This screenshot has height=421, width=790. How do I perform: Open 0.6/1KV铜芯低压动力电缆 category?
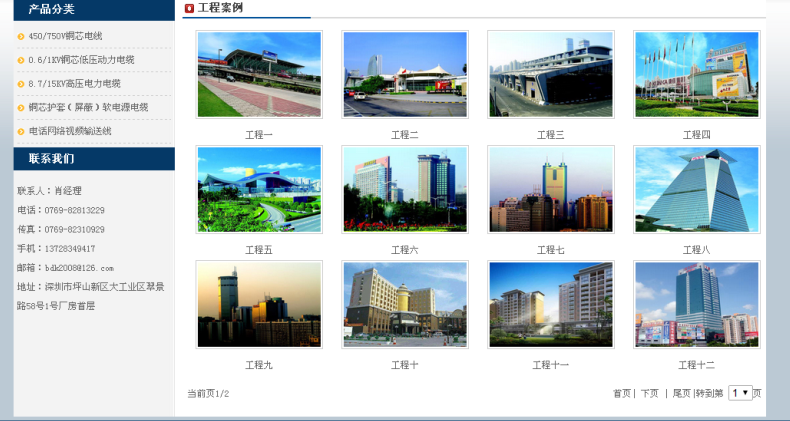pos(81,60)
